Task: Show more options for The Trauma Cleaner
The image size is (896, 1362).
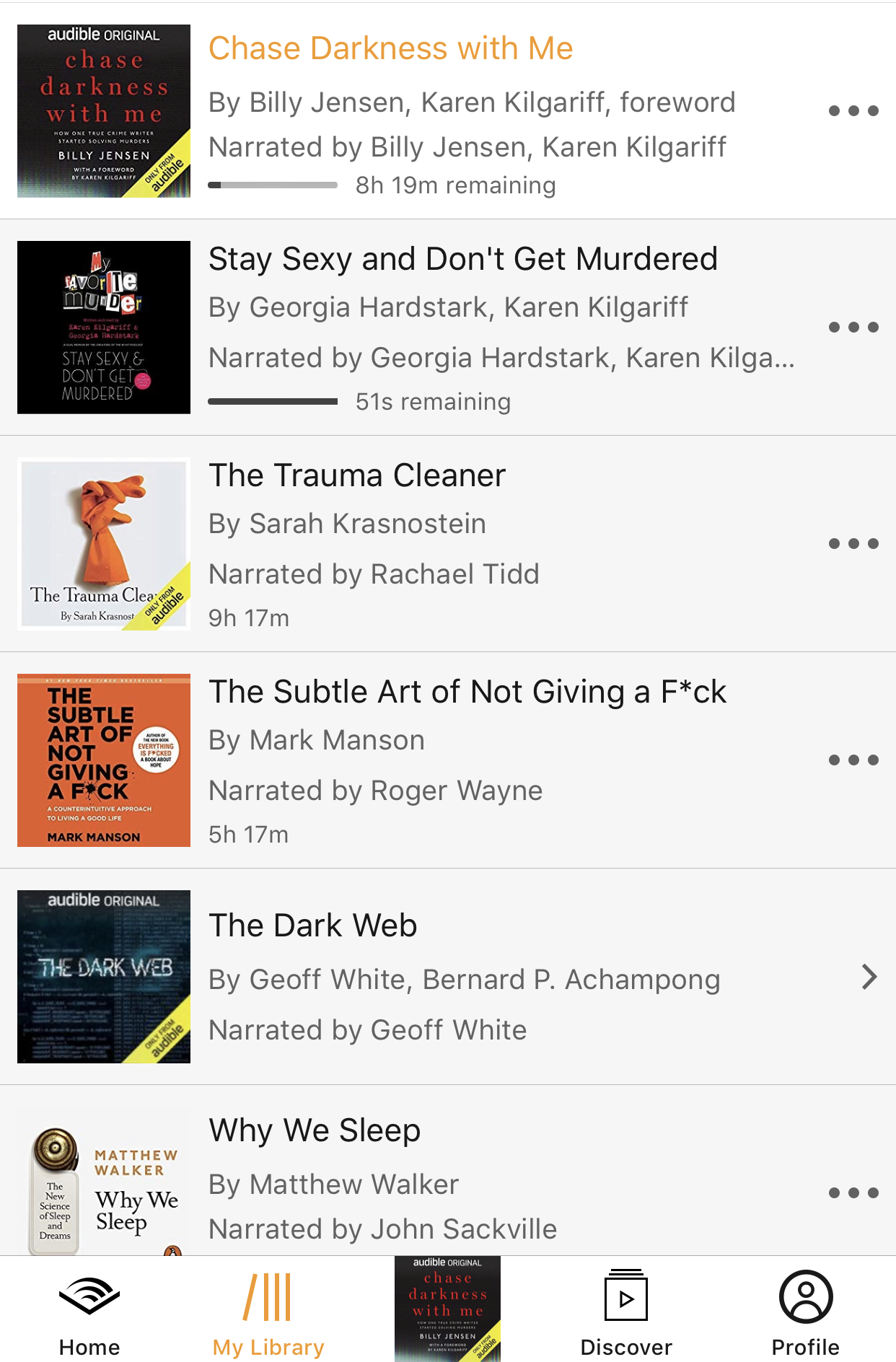Action: [x=853, y=544]
